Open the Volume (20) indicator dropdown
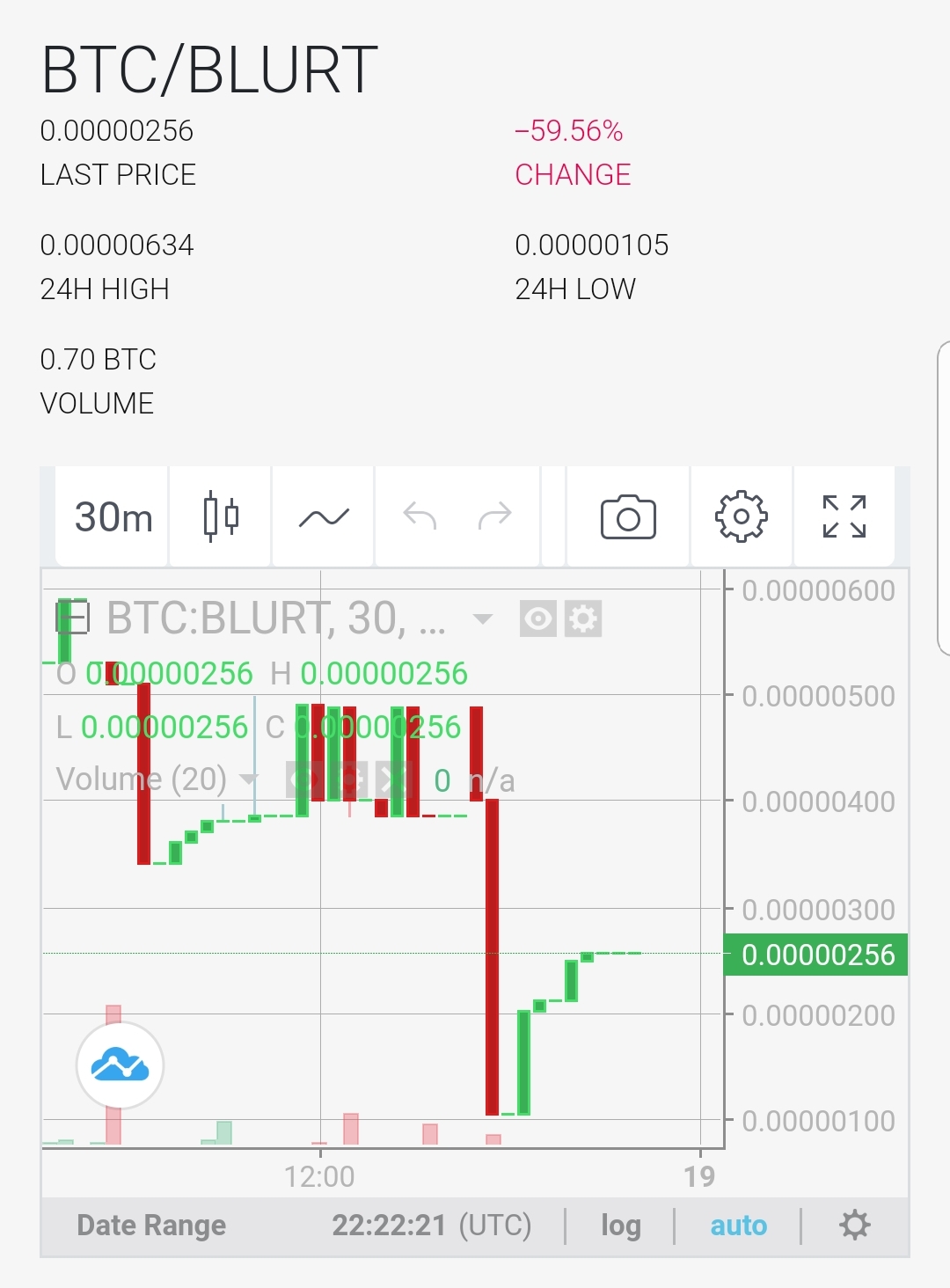Image resolution: width=950 pixels, height=1288 pixels. pos(249,779)
